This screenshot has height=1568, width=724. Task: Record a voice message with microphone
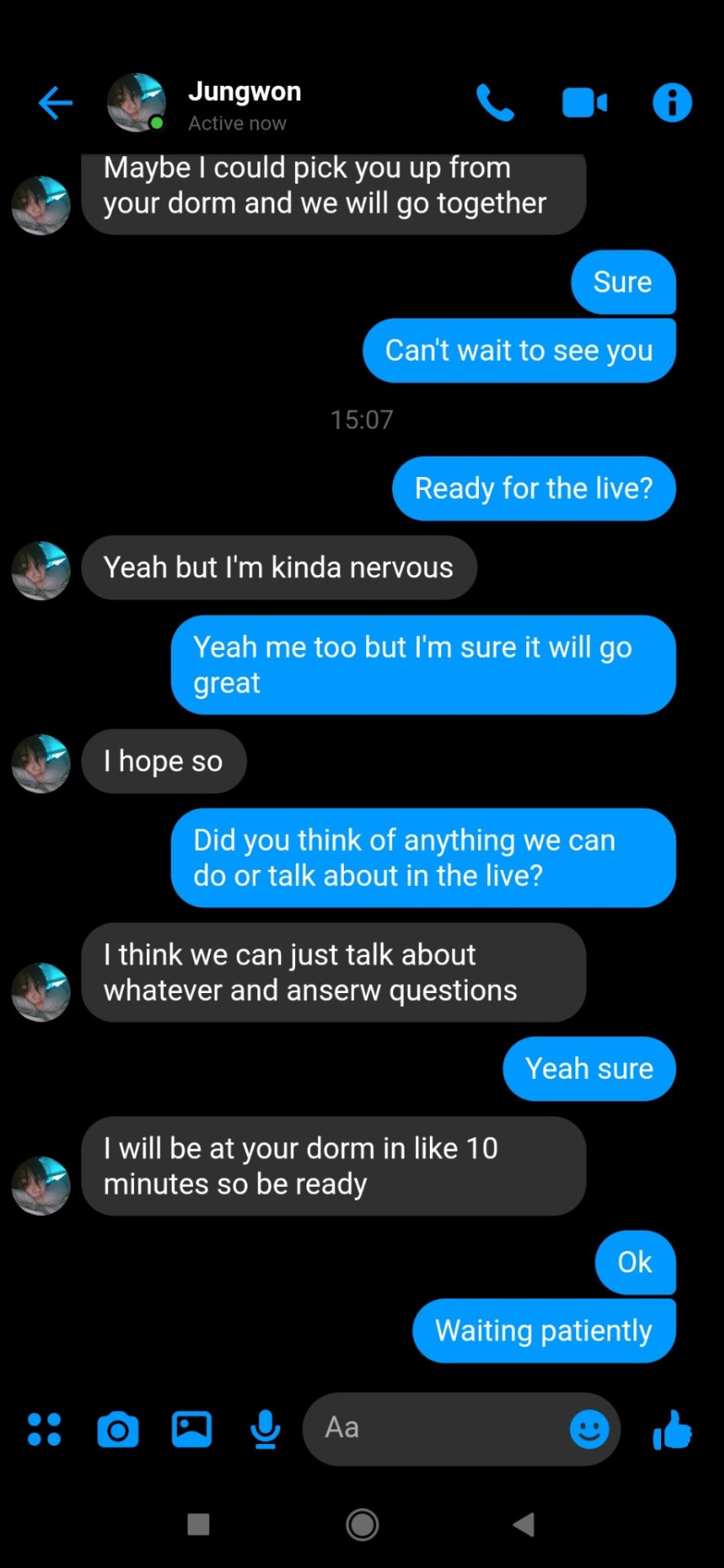pyautogui.click(x=266, y=1429)
